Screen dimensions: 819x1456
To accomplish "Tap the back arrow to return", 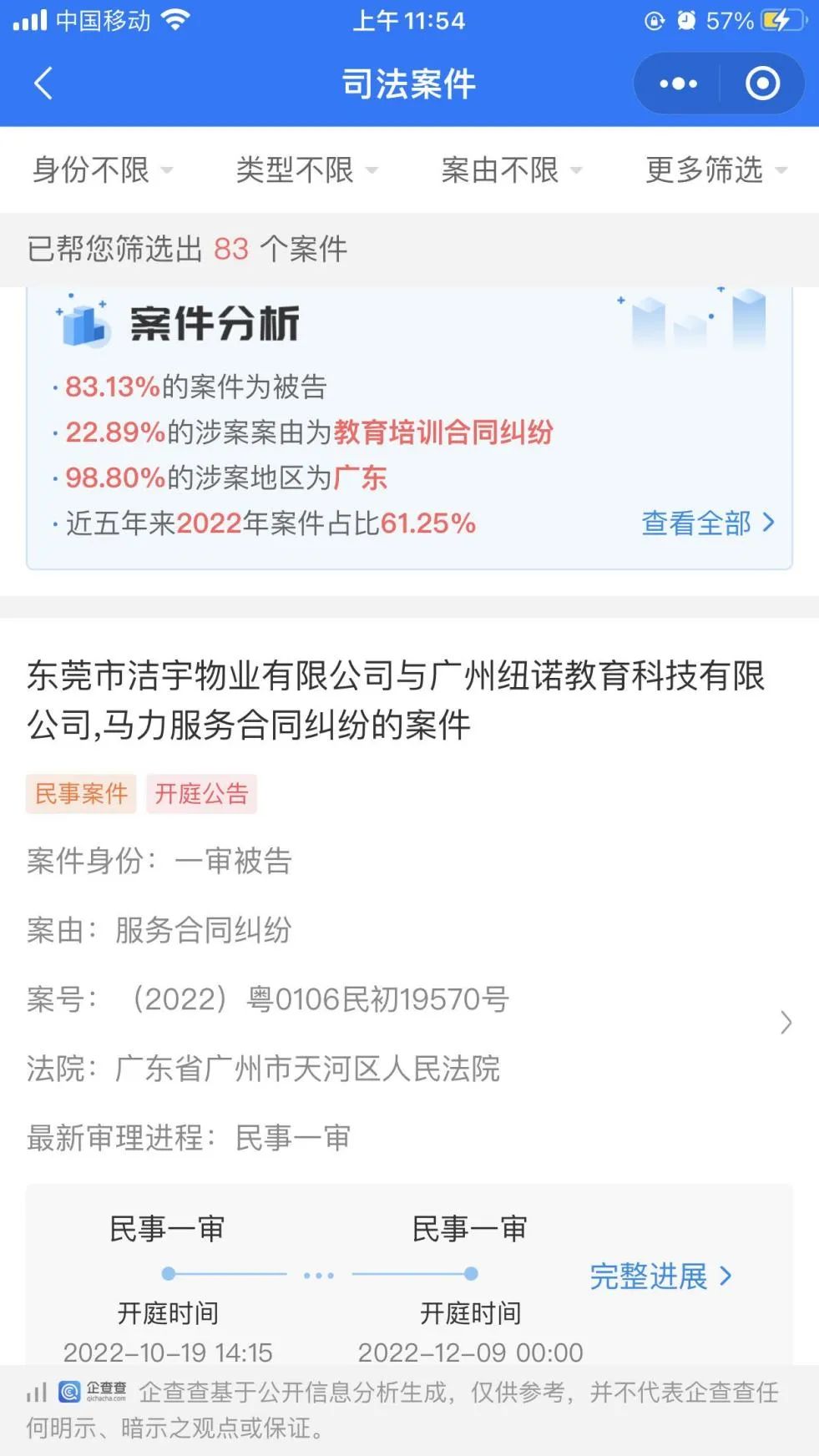I will pos(43,83).
